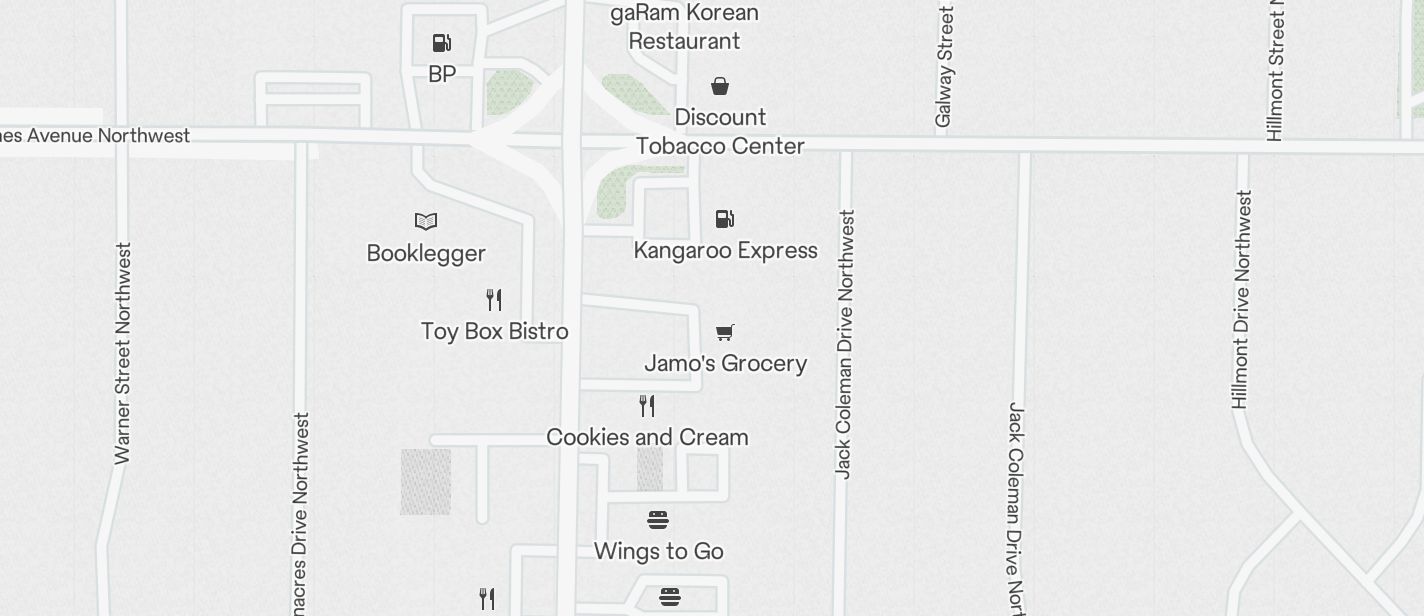Image resolution: width=1424 pixels, height=616 pixels.
Task: Select Wings to Go fast food marker
Action: pyautogui.click(x=658, y=520)
